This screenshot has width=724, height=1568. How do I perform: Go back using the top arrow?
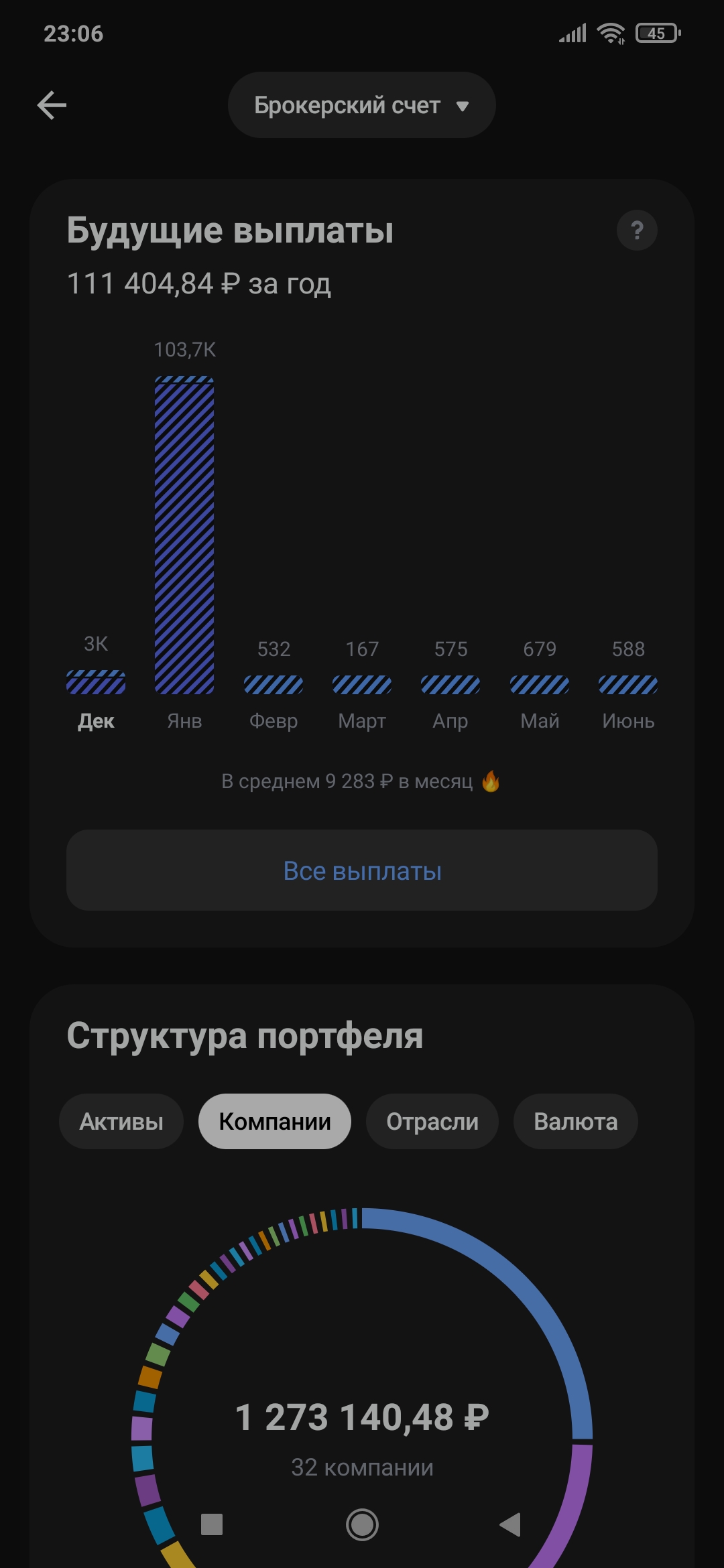52,105
